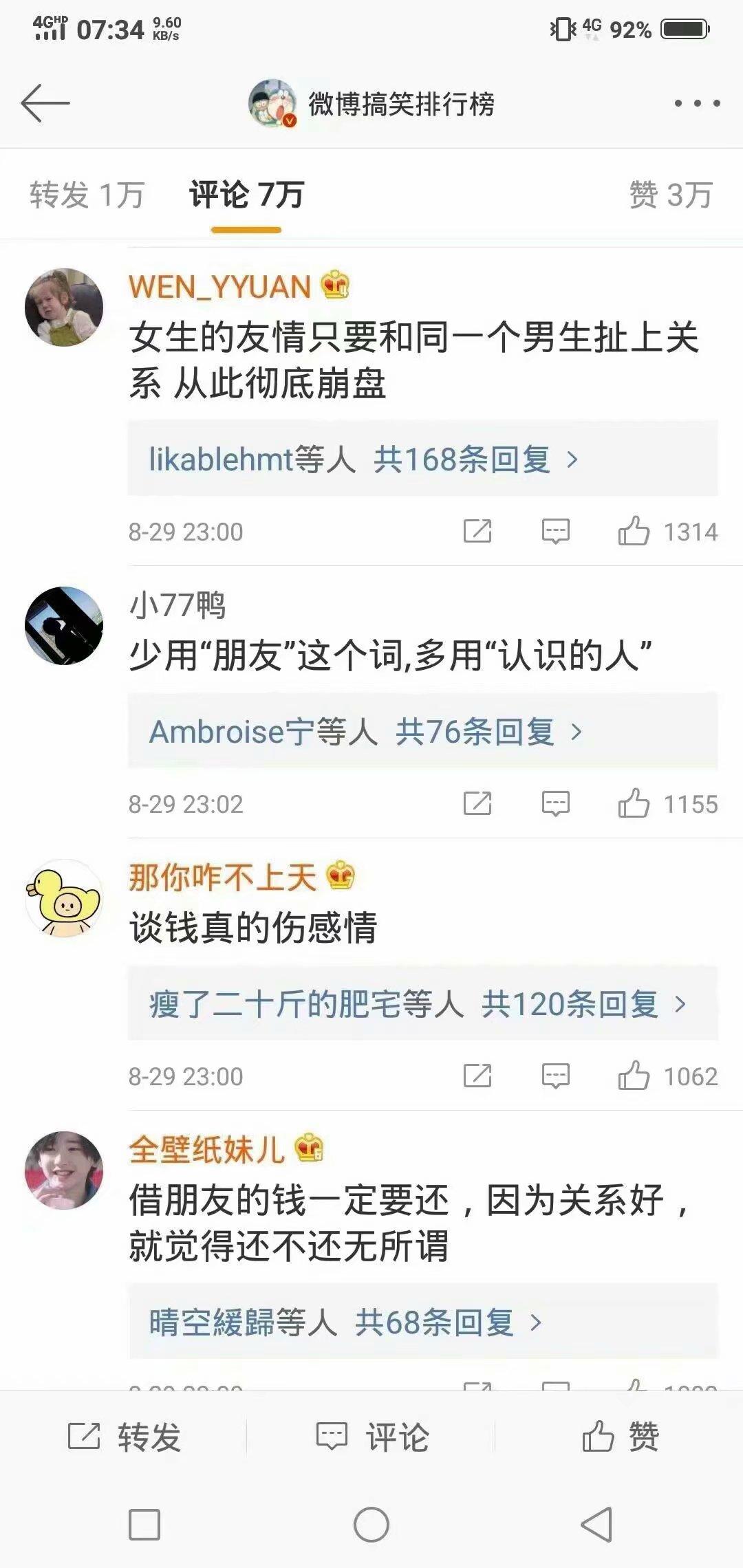Reply to WEN_YYUAN's comment via the comment icon
This screenshot has width=743, height=1568.
[555, 532]
